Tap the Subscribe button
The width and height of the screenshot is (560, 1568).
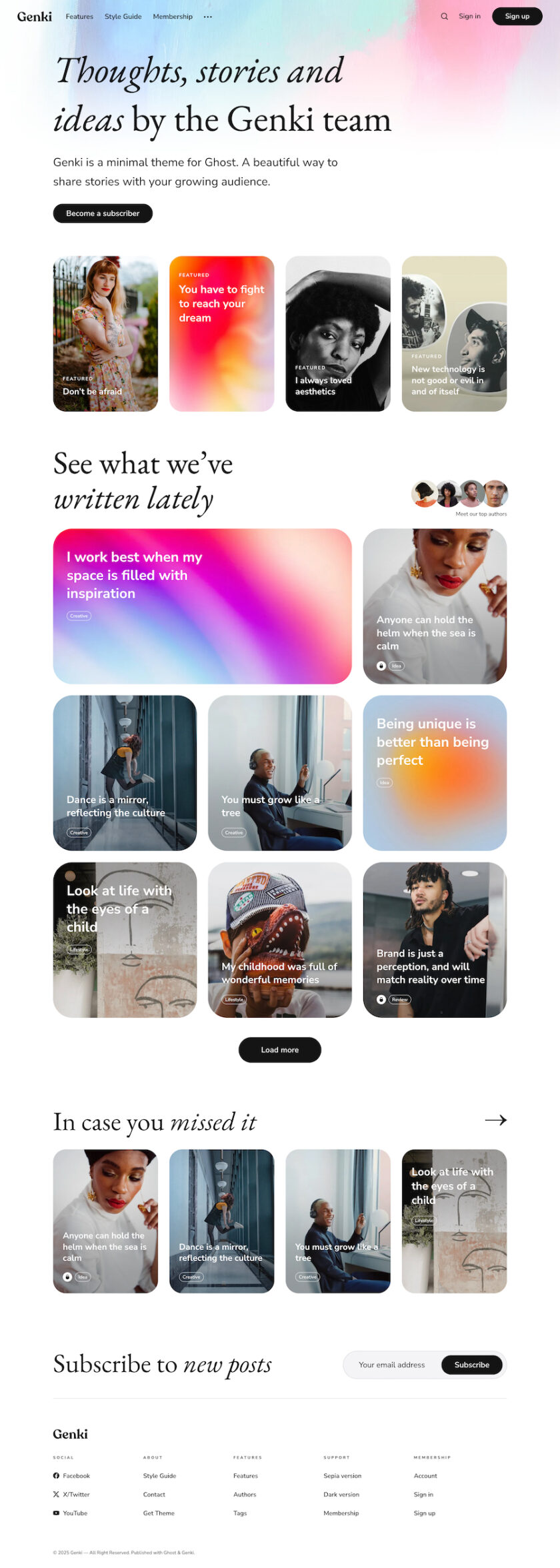click(x=471, y=1365)
